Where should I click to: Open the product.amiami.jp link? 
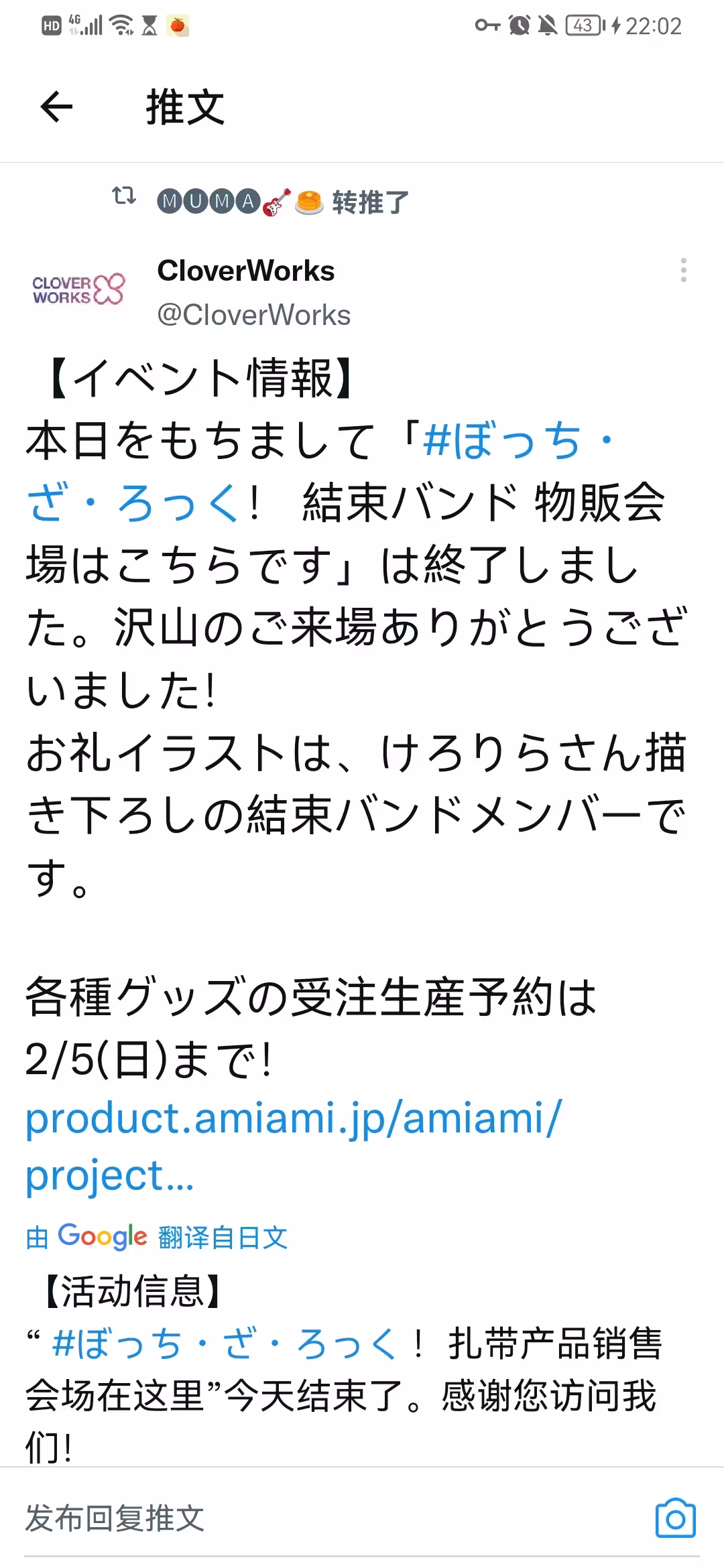point(292,1118)
